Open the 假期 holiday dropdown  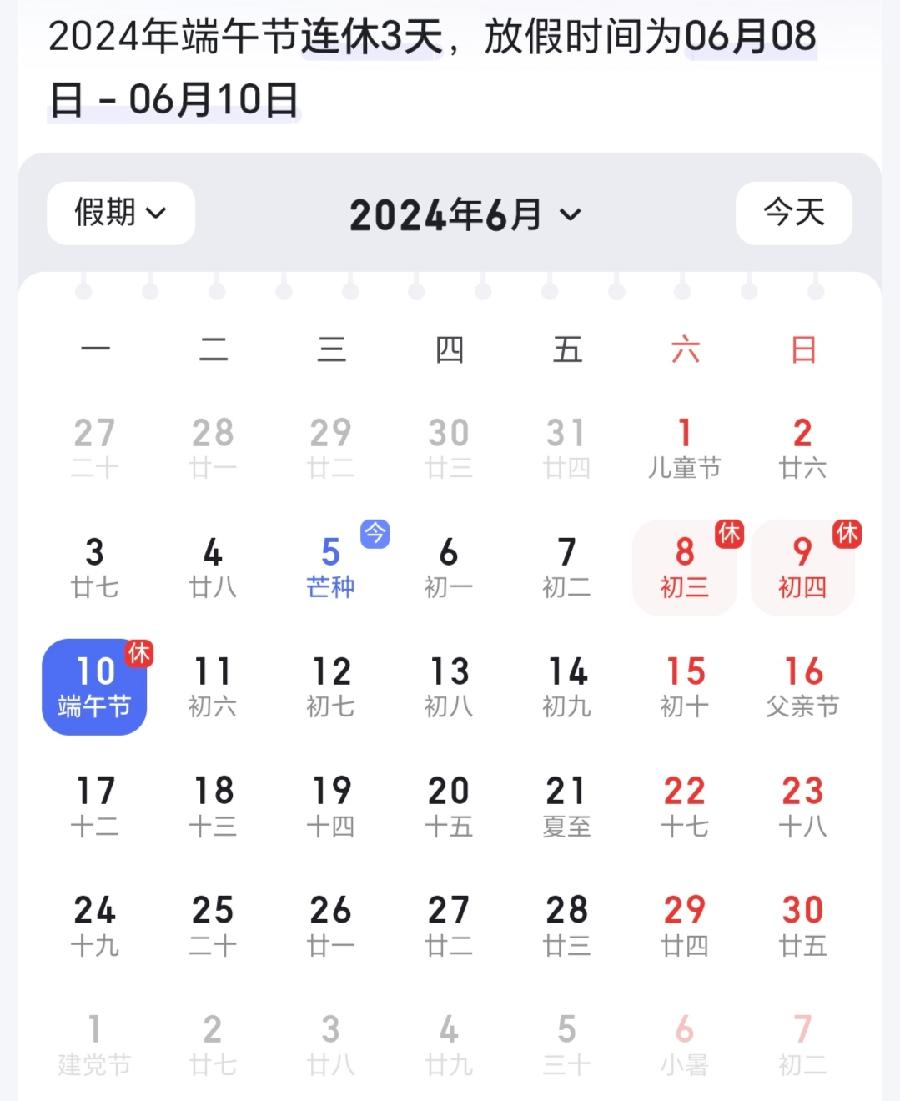coord(120,213)
